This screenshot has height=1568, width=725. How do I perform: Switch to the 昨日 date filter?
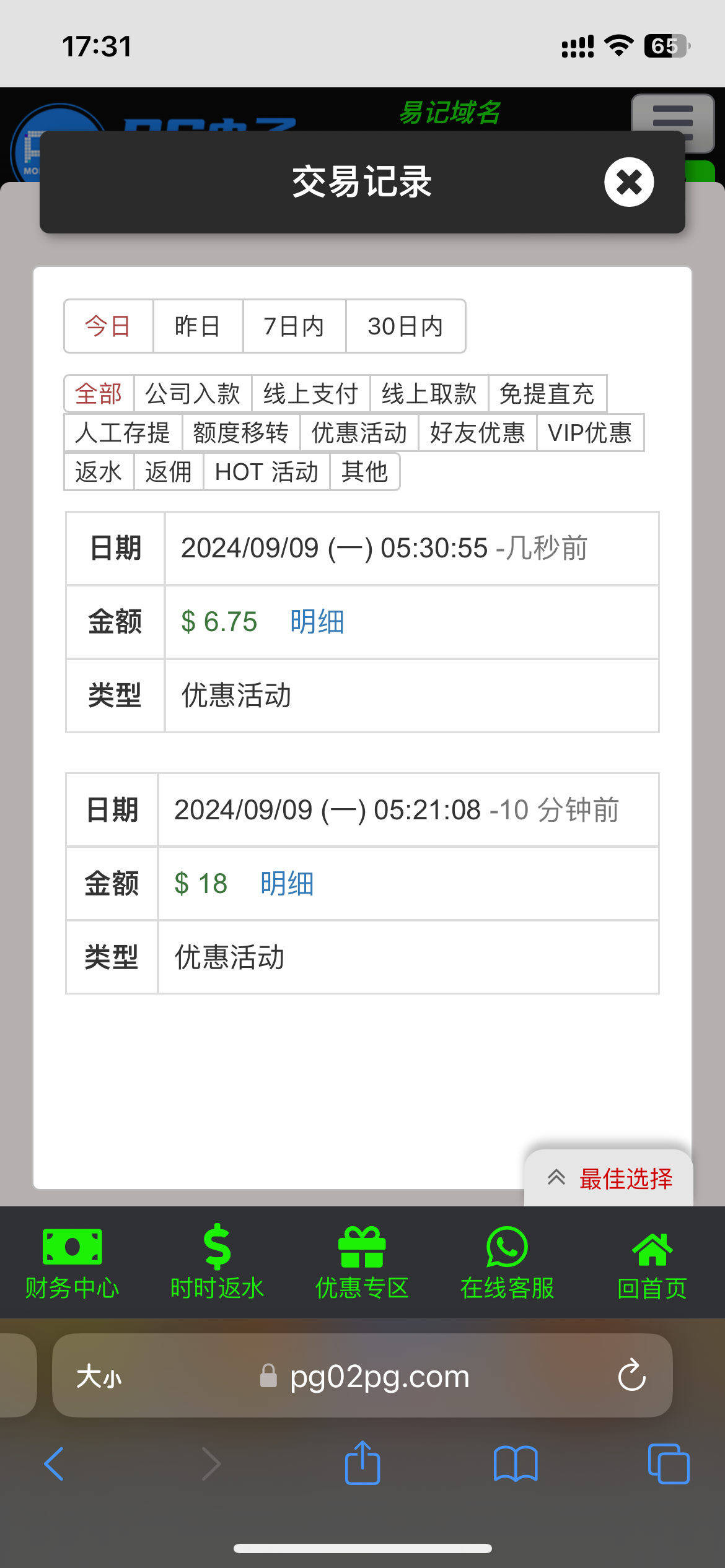198,326
